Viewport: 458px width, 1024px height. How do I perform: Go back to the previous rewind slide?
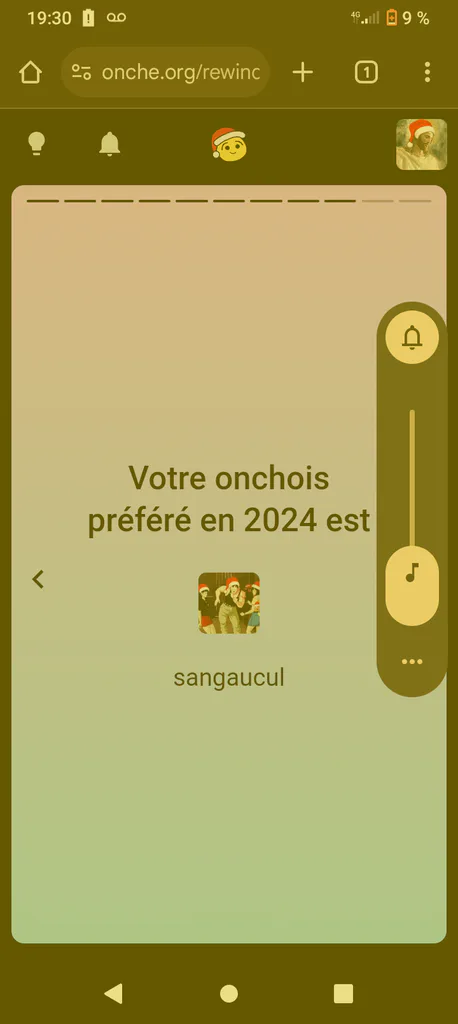pos(39,579)
